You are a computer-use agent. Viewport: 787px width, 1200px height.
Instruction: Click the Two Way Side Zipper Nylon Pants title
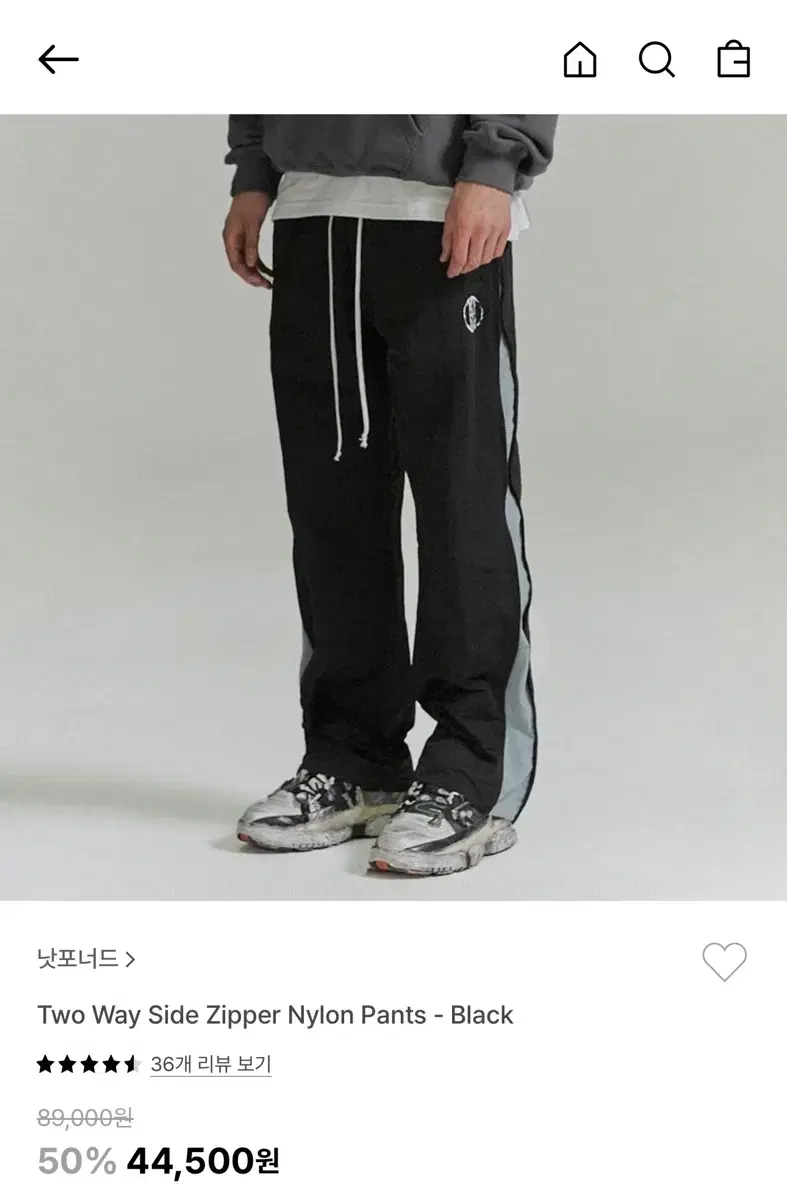pyautogui.click(x=272, y=1015)
